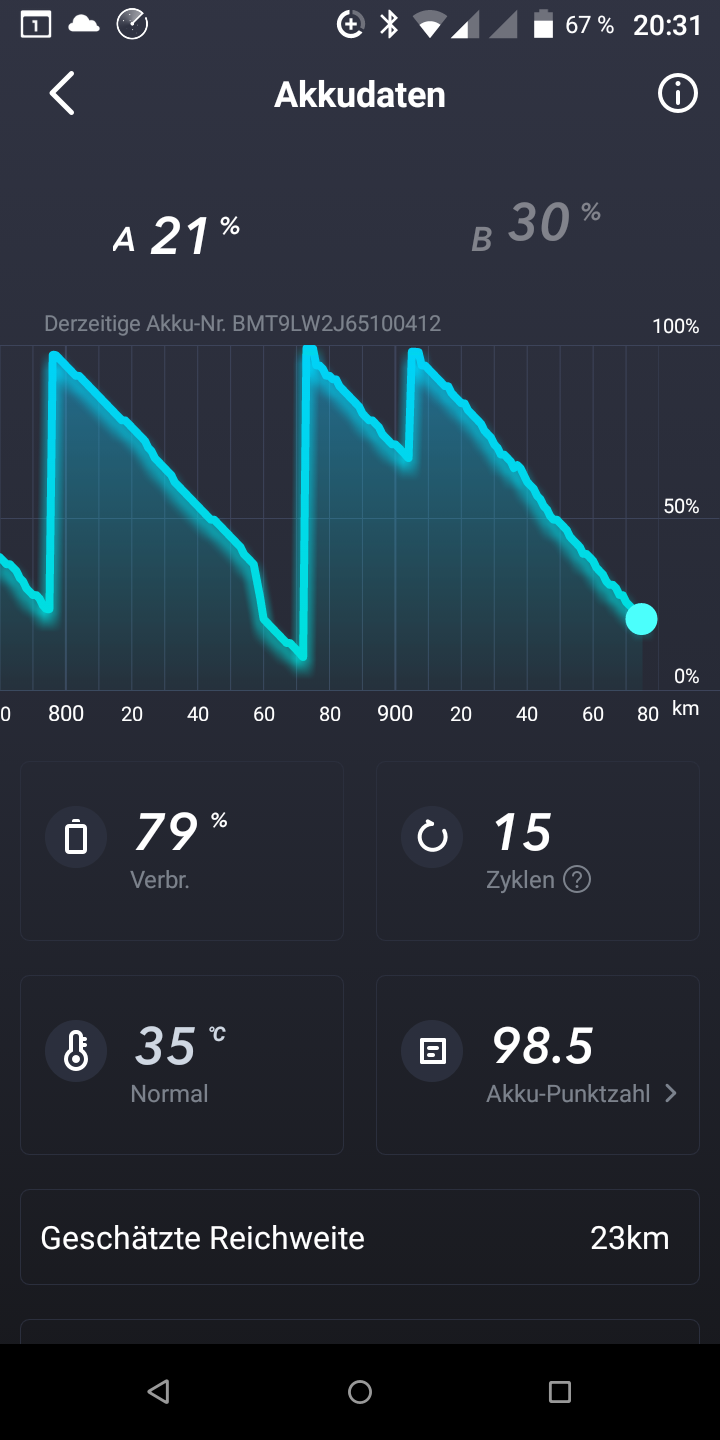The height and width of the screenshot is (1440, 720).
Task: Open recent apps from navigation bar
Action: (560, 1391)
